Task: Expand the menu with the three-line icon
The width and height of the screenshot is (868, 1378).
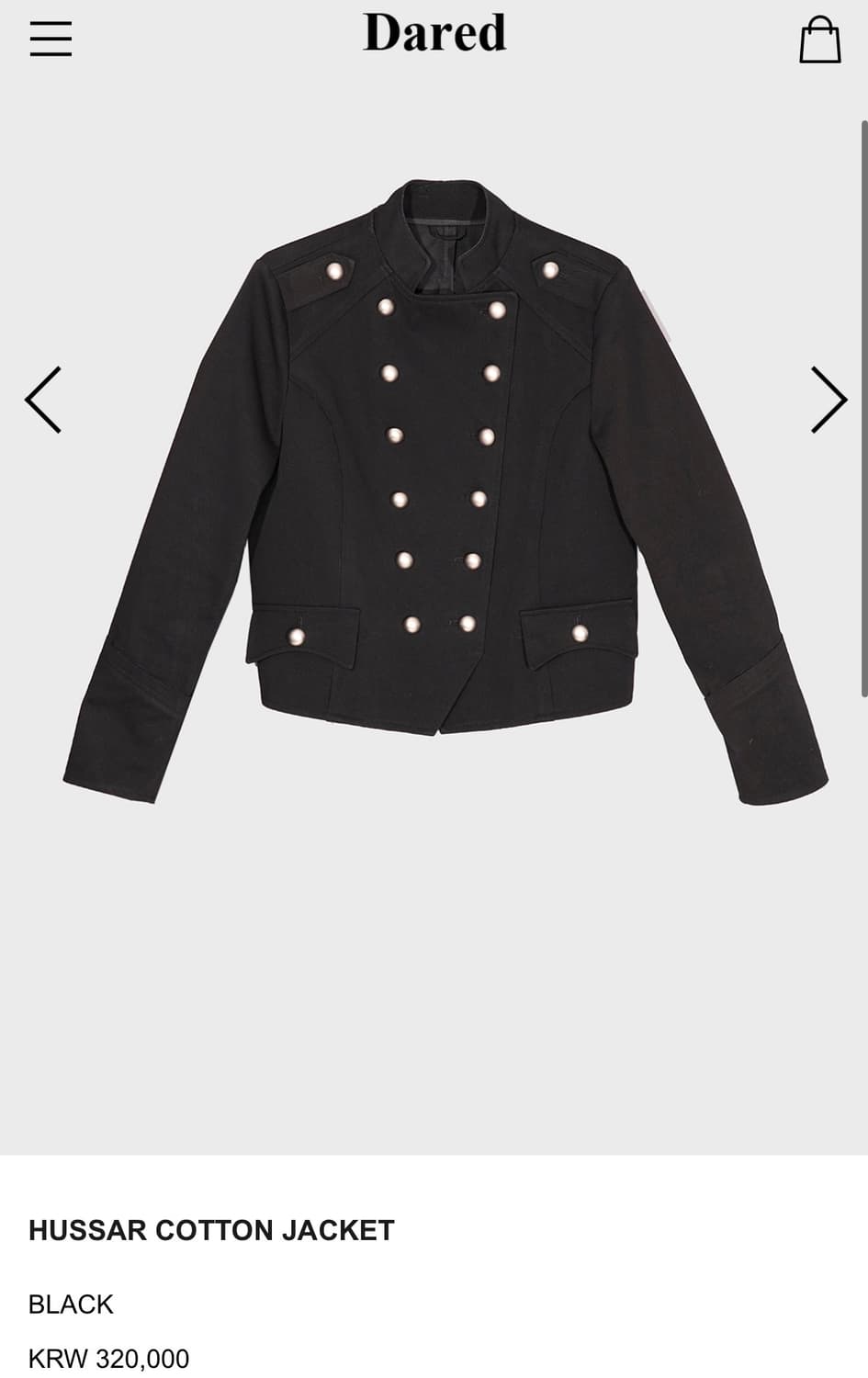Action: pyautogui.click(x=51, y=39)
